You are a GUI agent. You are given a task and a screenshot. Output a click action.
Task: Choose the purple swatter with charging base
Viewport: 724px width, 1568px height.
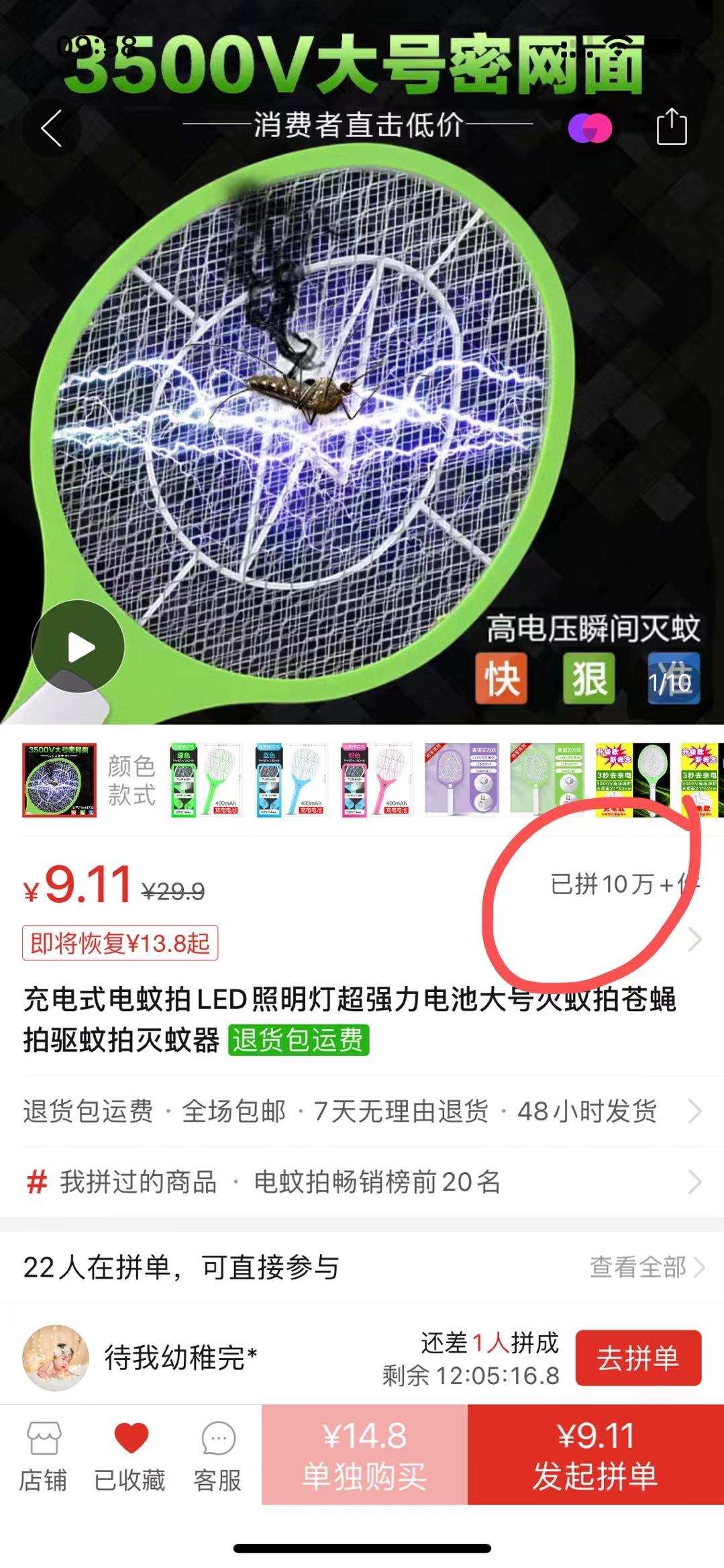(461, 780)
